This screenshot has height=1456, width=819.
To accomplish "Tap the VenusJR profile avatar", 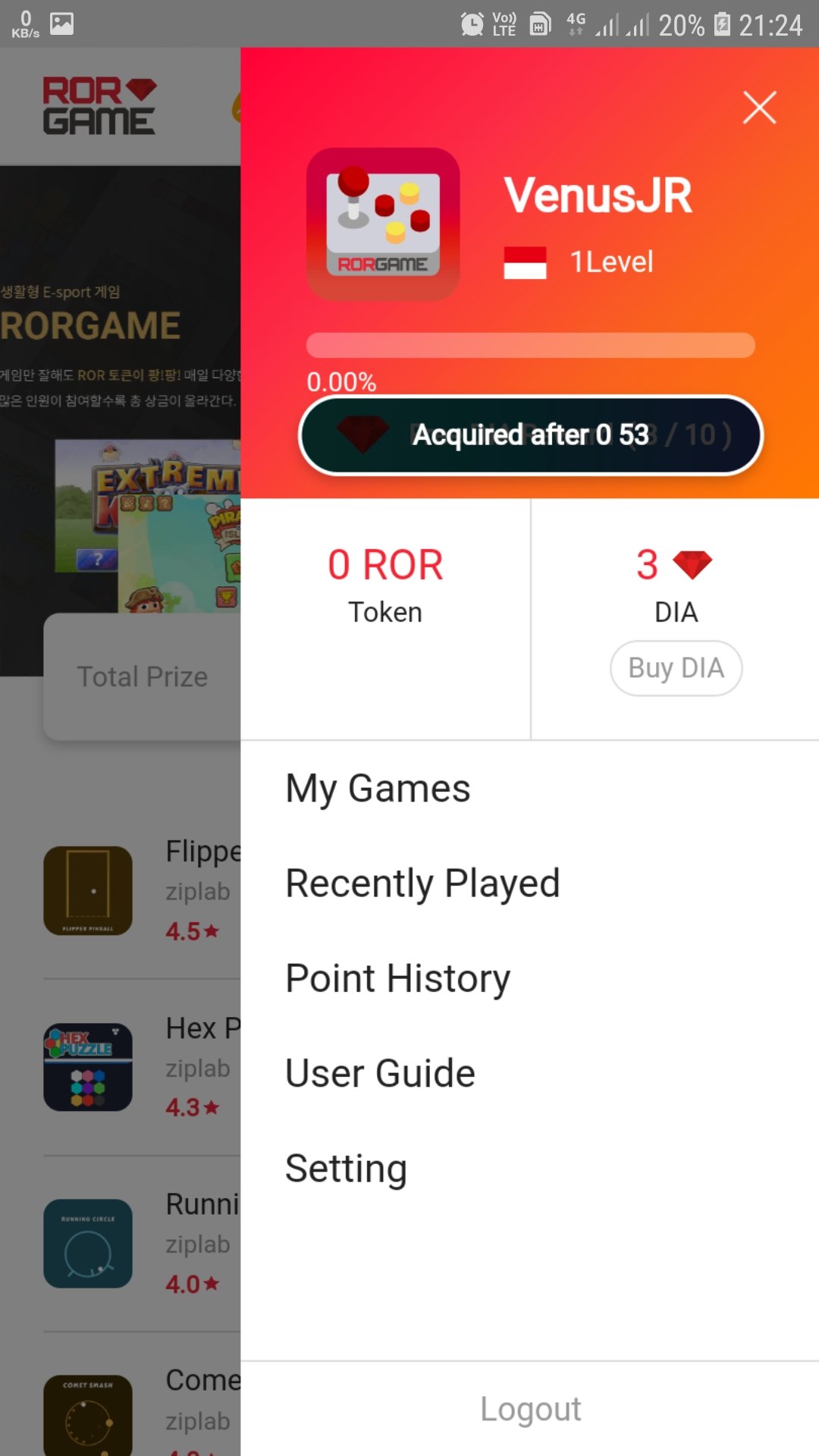I will coord(383,224).
